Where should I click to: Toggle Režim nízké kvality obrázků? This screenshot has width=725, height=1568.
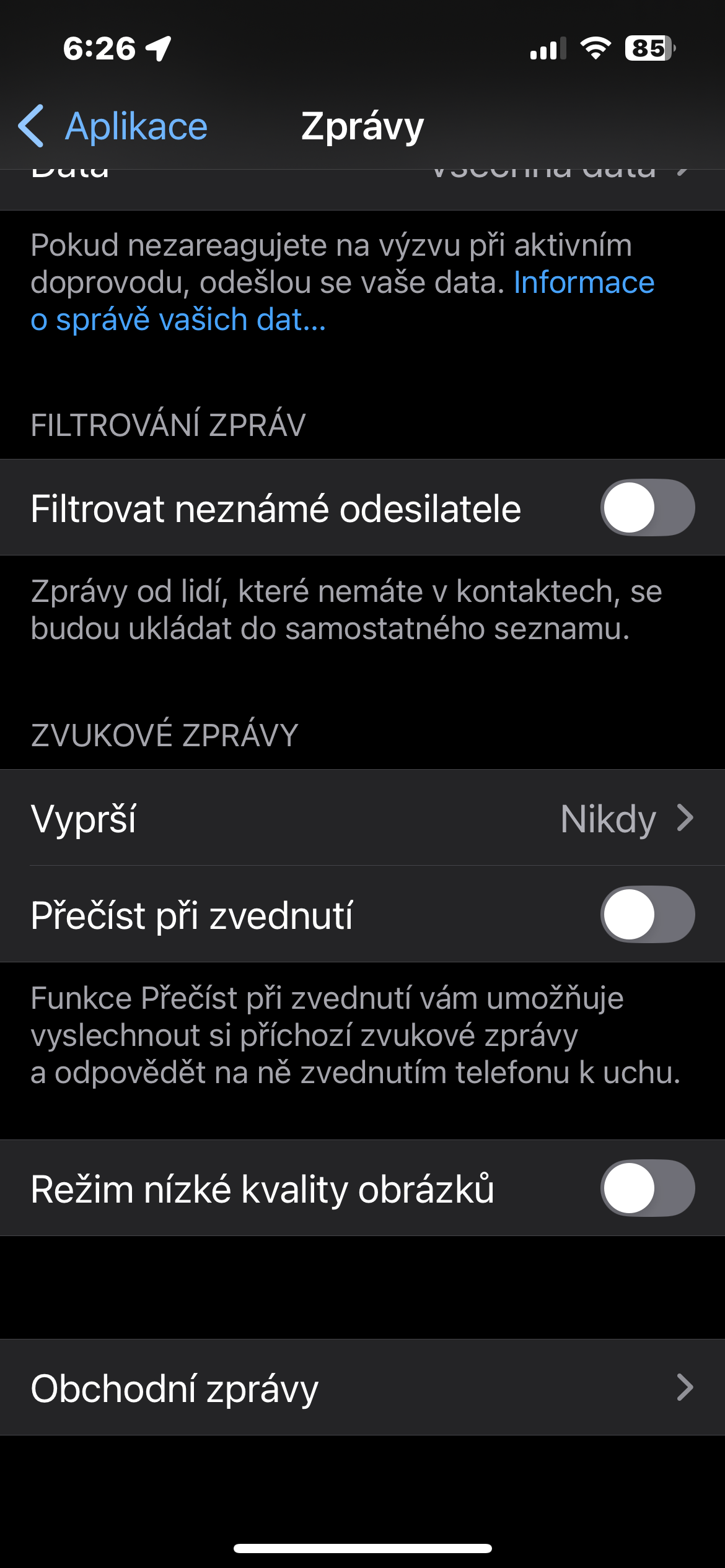tap(647, 1188)
